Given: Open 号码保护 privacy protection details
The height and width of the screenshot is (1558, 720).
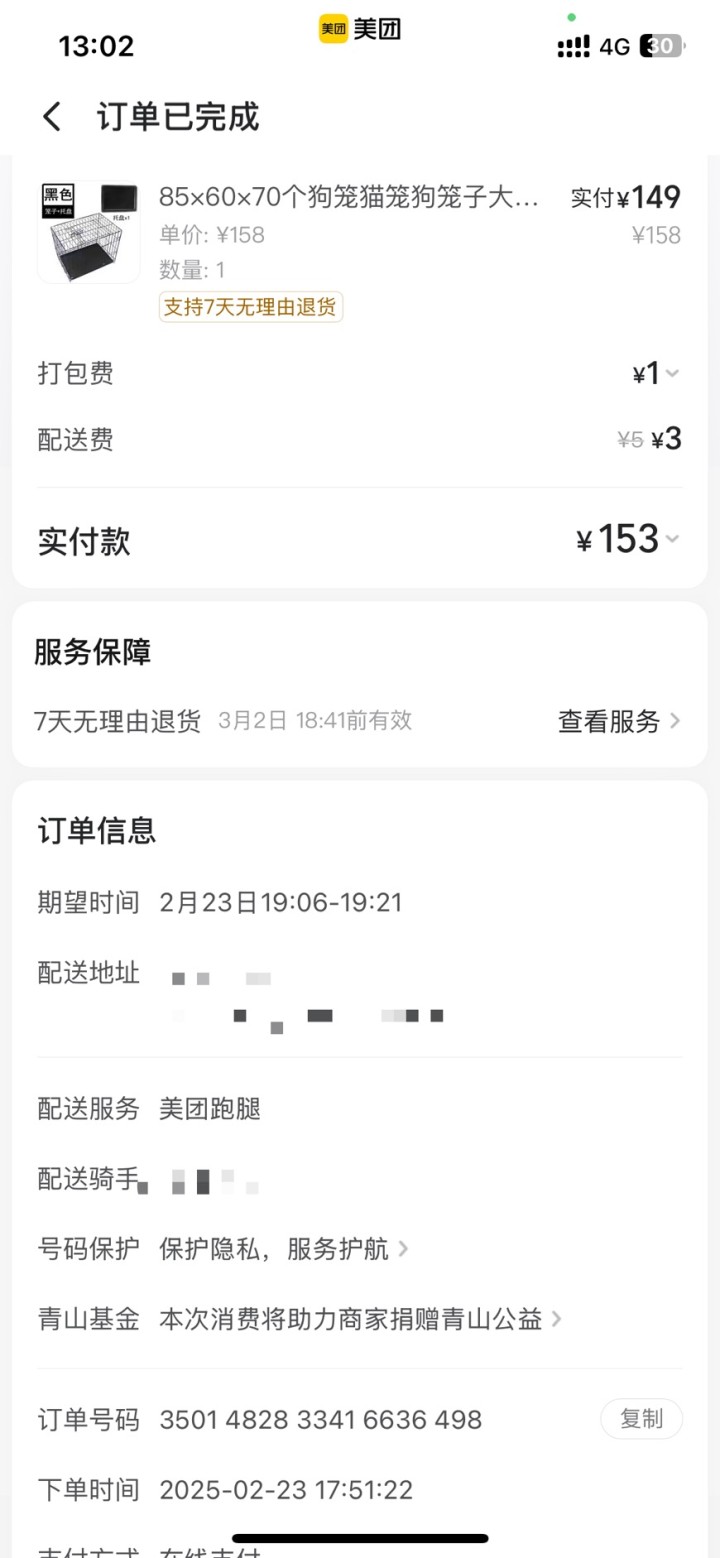Looking at the screenshot, I should click(x=284, y=1249).
